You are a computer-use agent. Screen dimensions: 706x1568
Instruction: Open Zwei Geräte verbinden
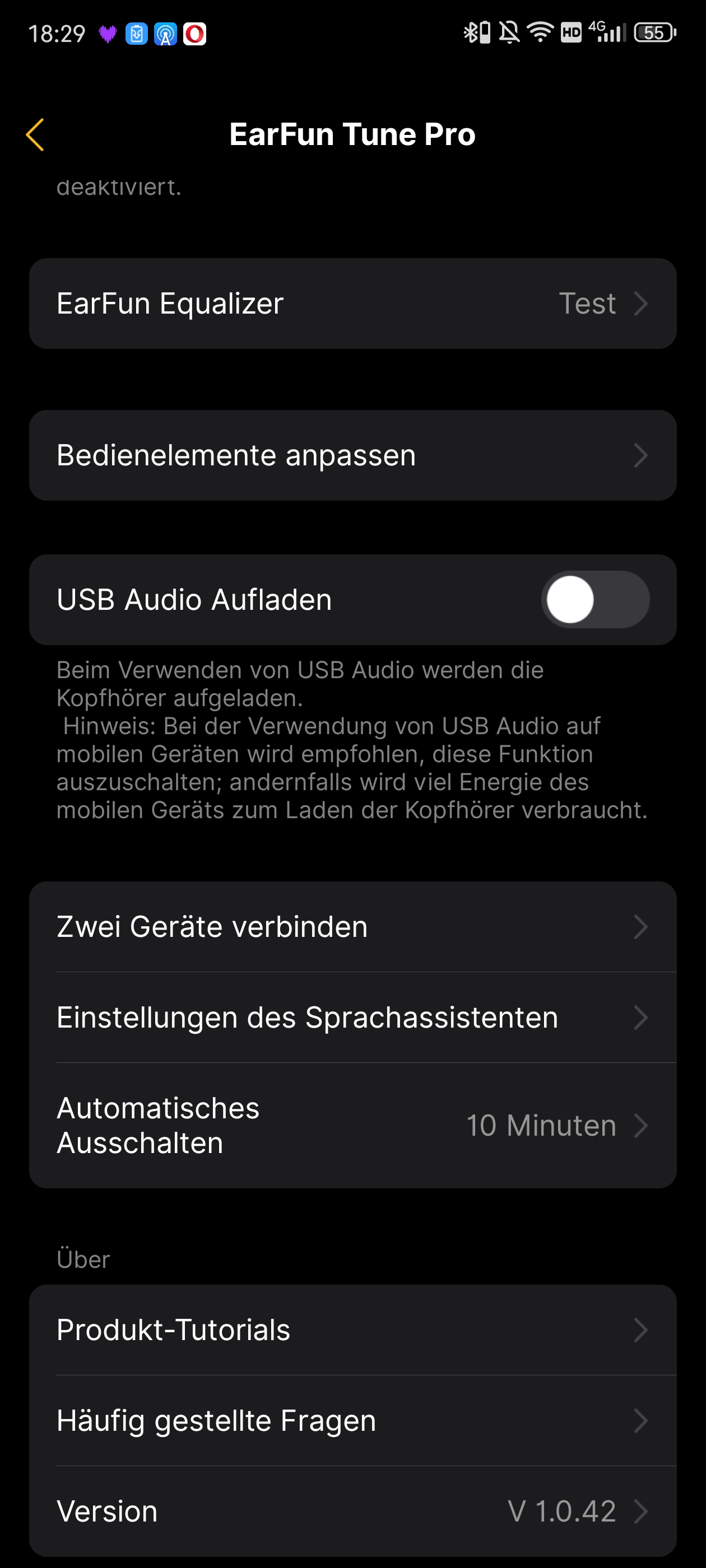coord(352,926)
